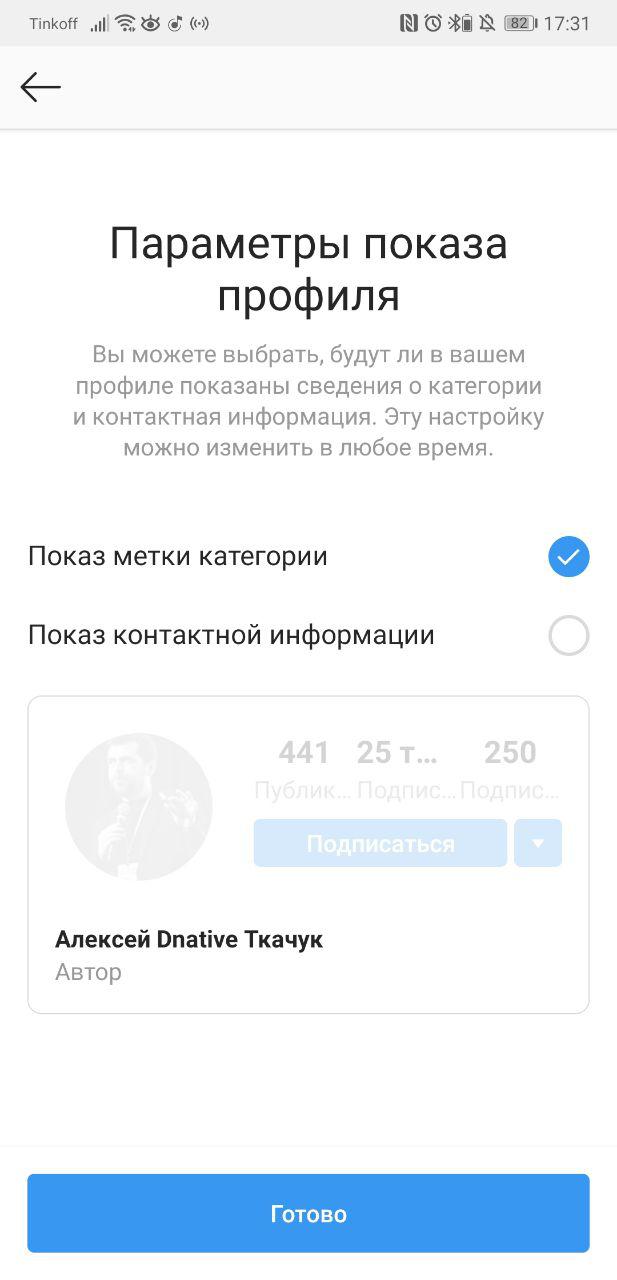Screen dimensions: 617x1280
Task: Tap the blue 'Готово' button
Action: click(308, 1213)
